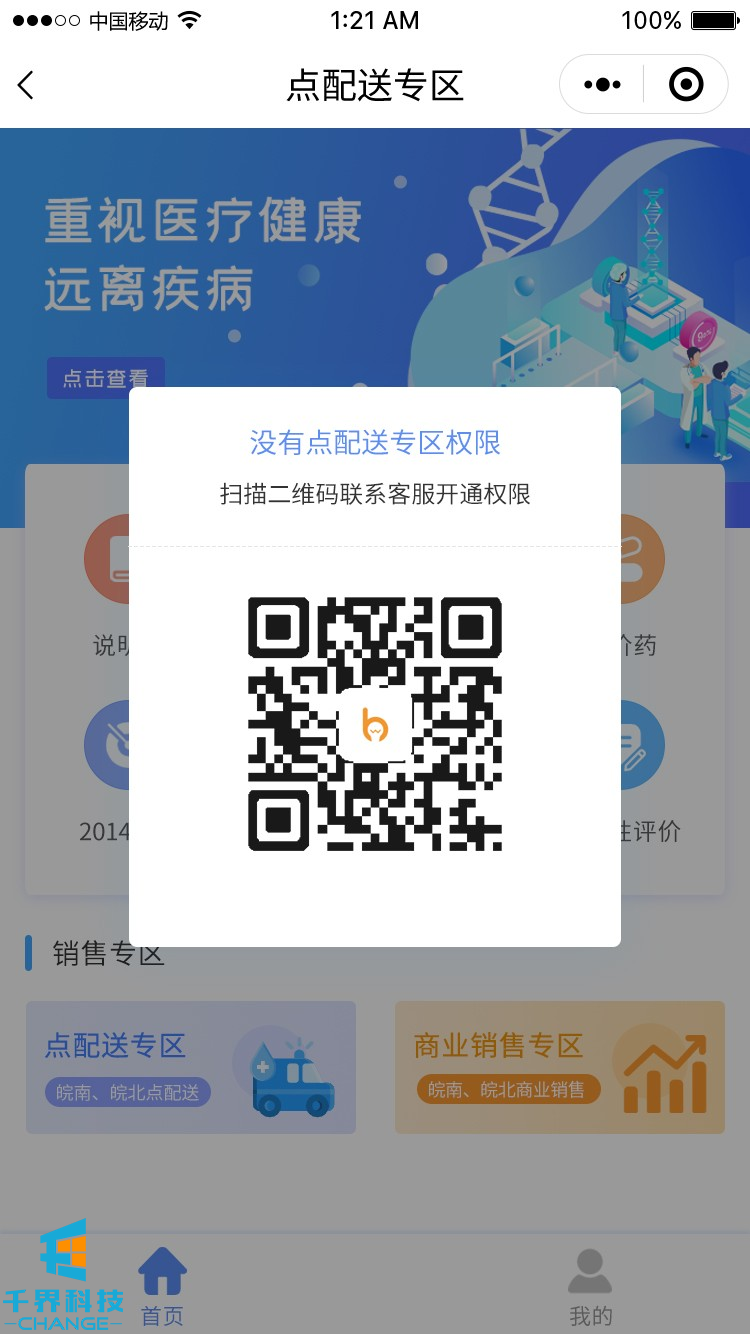Open the 商业销售专区 card
Screen dimensions: 750x1334
559,1068
